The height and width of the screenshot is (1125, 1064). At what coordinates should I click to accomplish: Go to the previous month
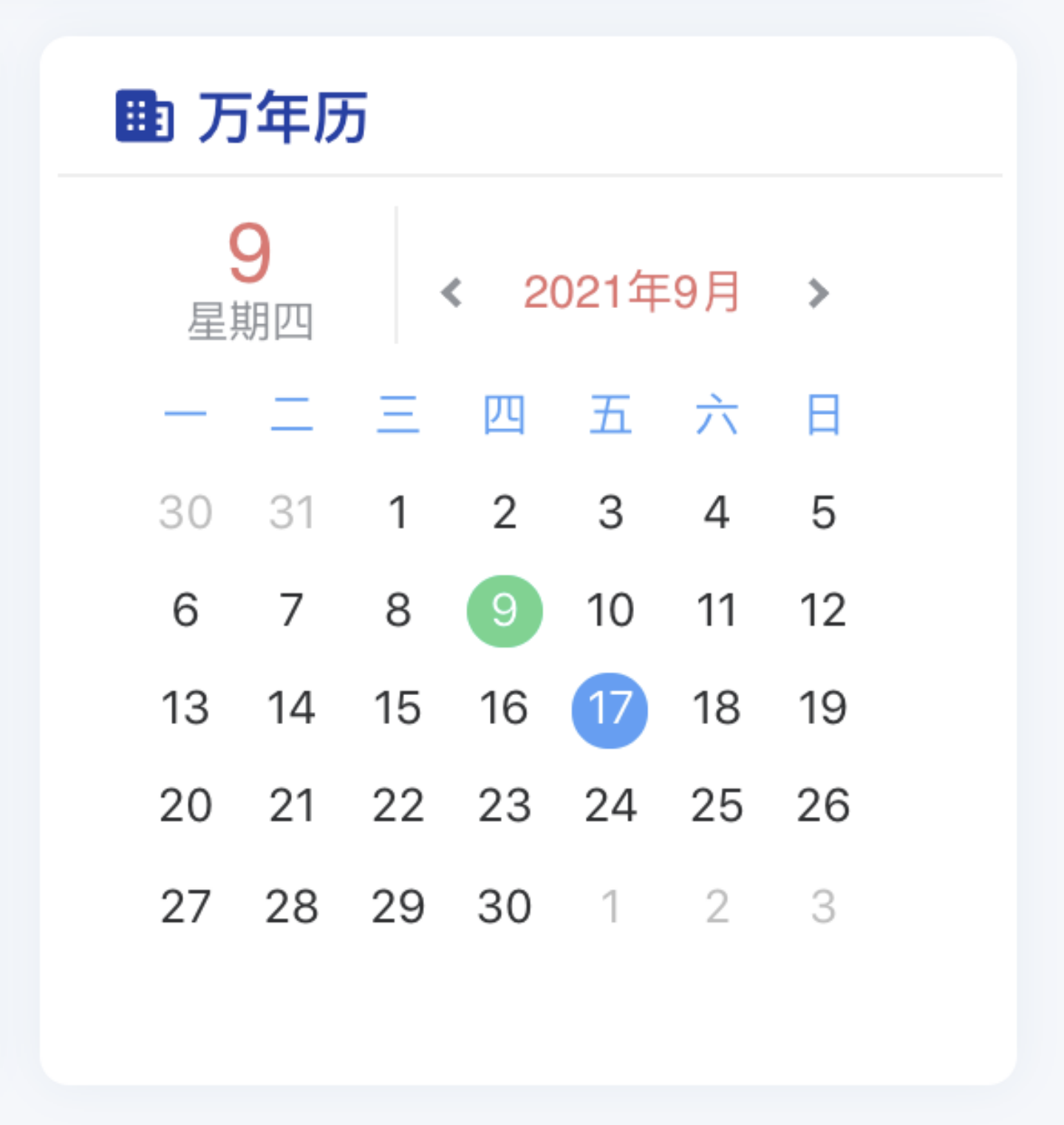451,293
